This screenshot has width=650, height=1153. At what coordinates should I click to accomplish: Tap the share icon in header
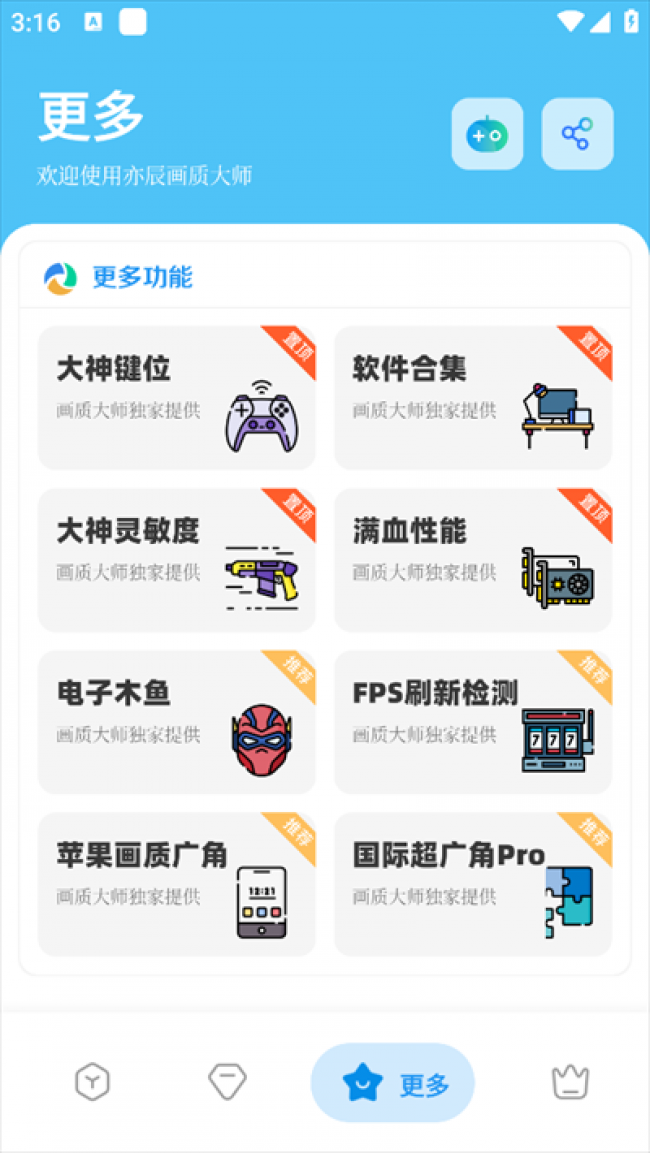point(577,134)
